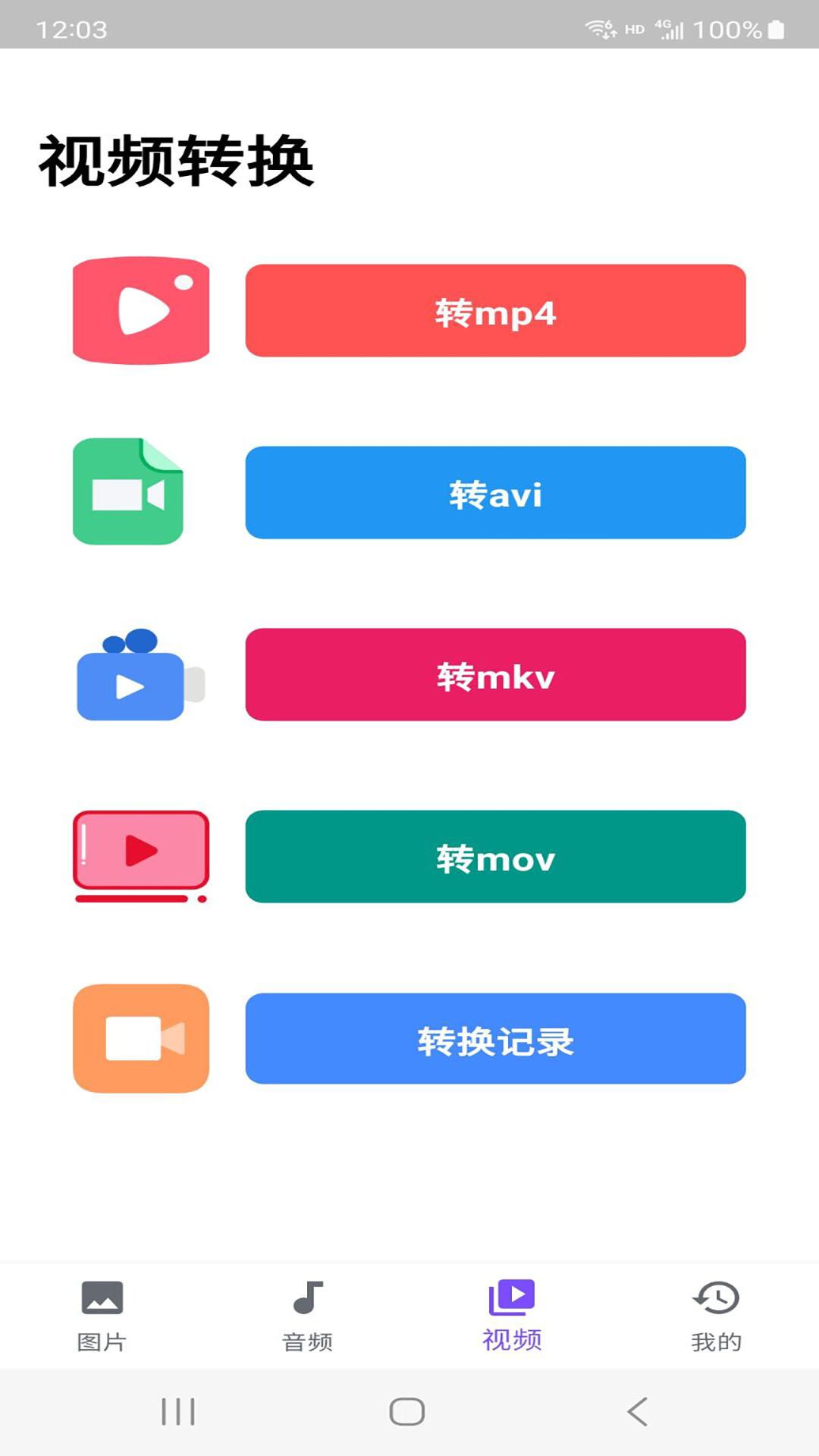This screenshot has height=1456, width=819.
Task: Select the music note icon in bottom navigation
Action: [x=306, y=1296]
